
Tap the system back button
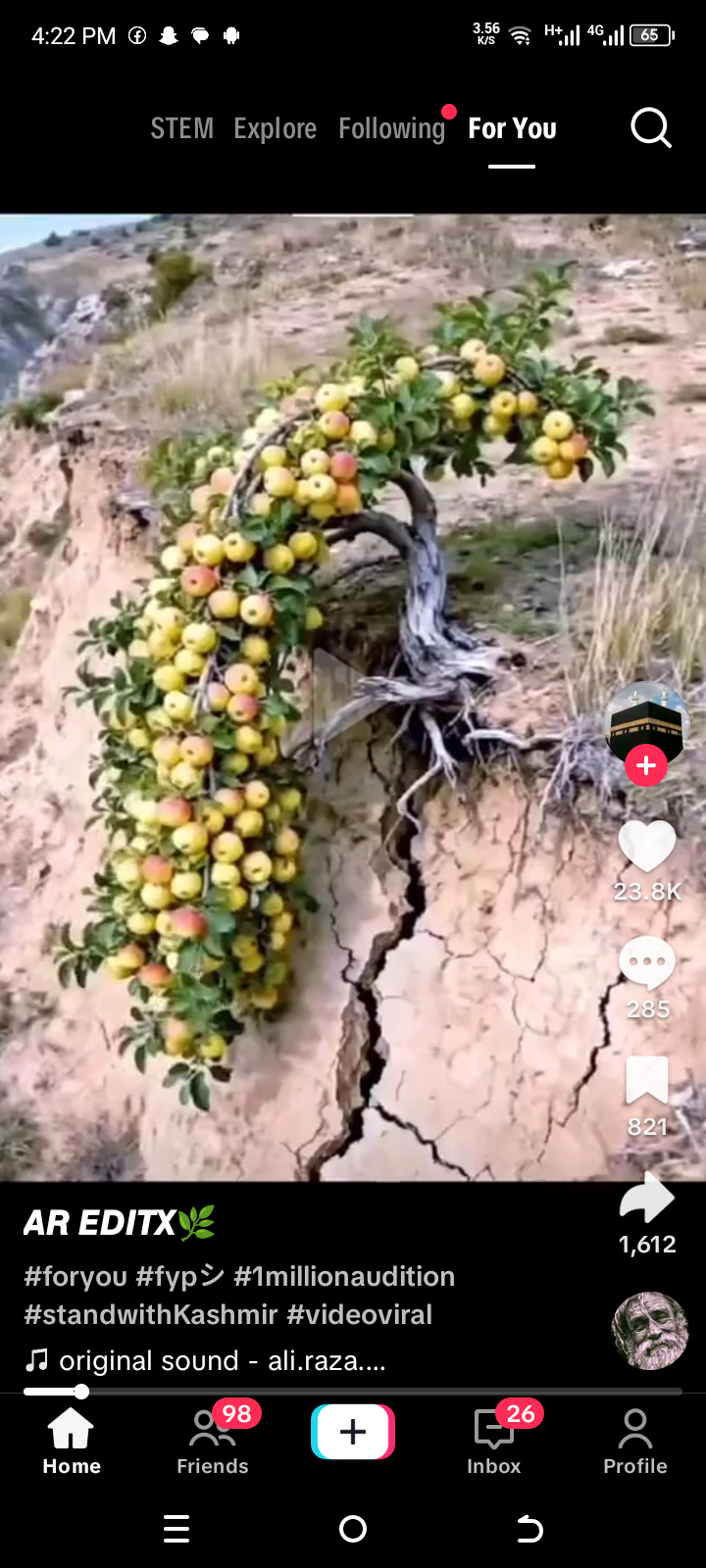point(529,1529)
